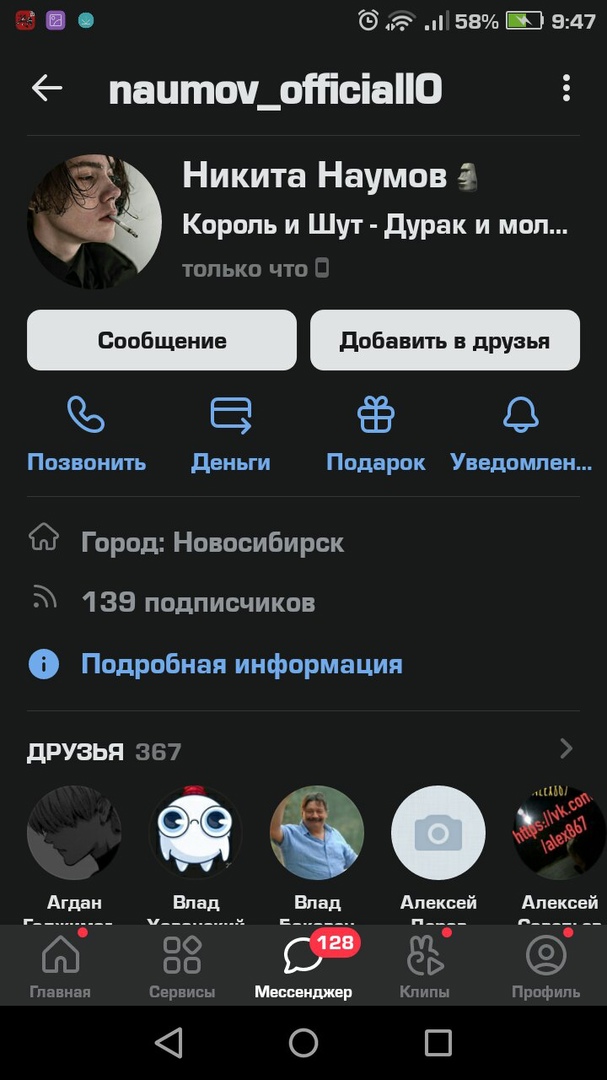Open the Мессенджер tab

coord(303,966)
